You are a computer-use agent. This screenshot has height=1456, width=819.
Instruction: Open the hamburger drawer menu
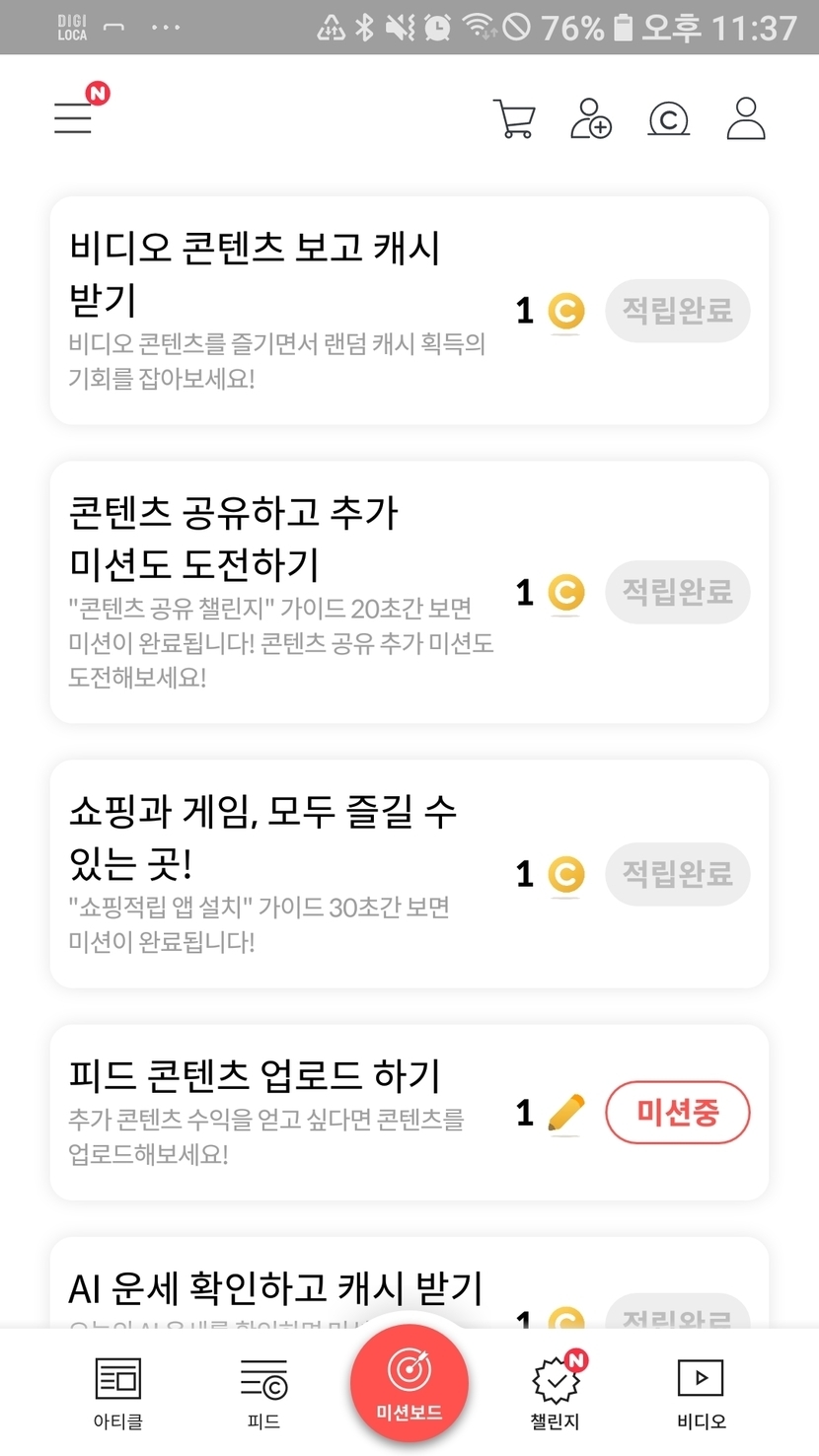[73, 118]
